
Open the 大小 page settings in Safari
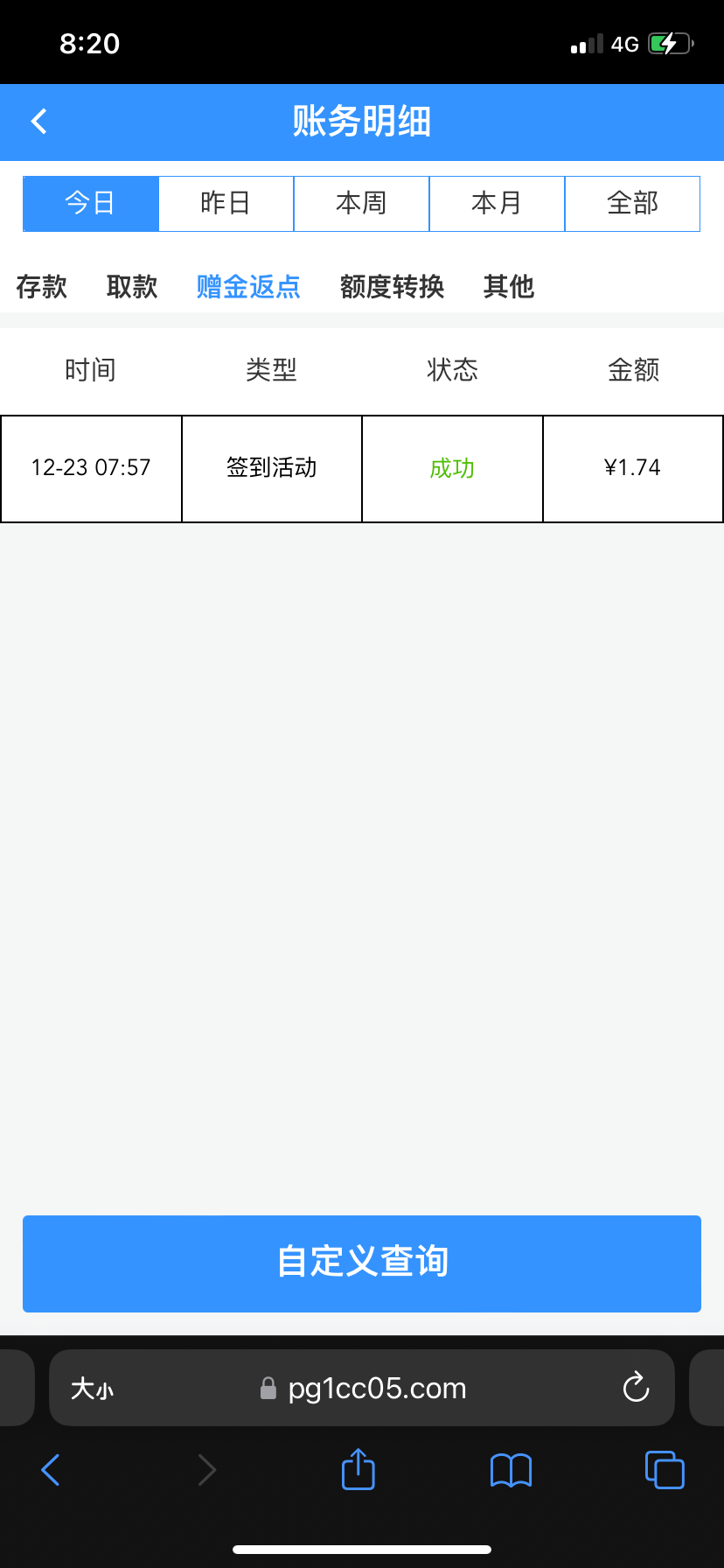(x=93, y=1389)
